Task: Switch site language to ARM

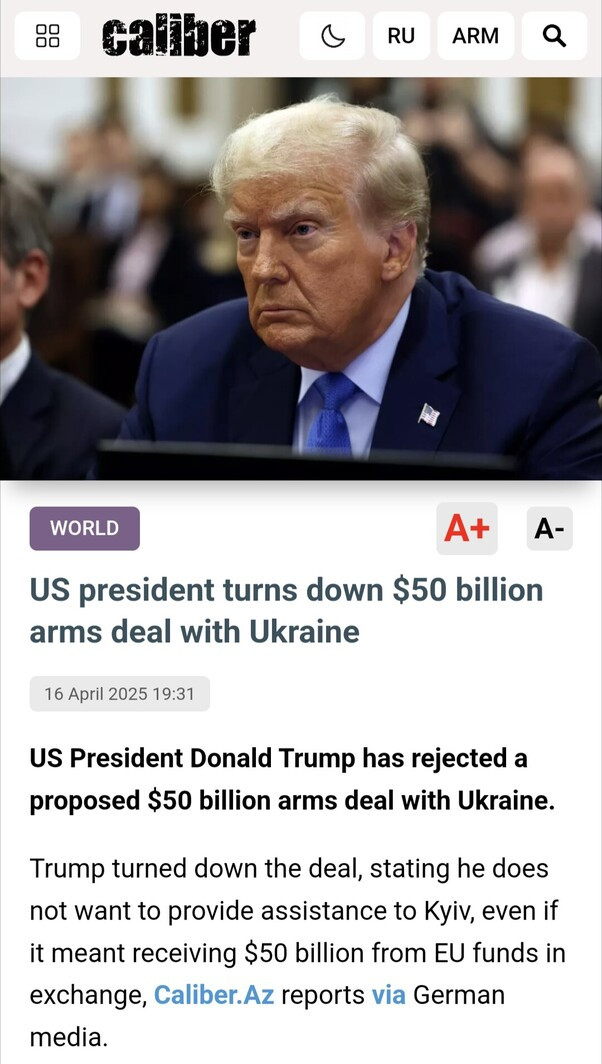Action: click(x=475, y=36)
